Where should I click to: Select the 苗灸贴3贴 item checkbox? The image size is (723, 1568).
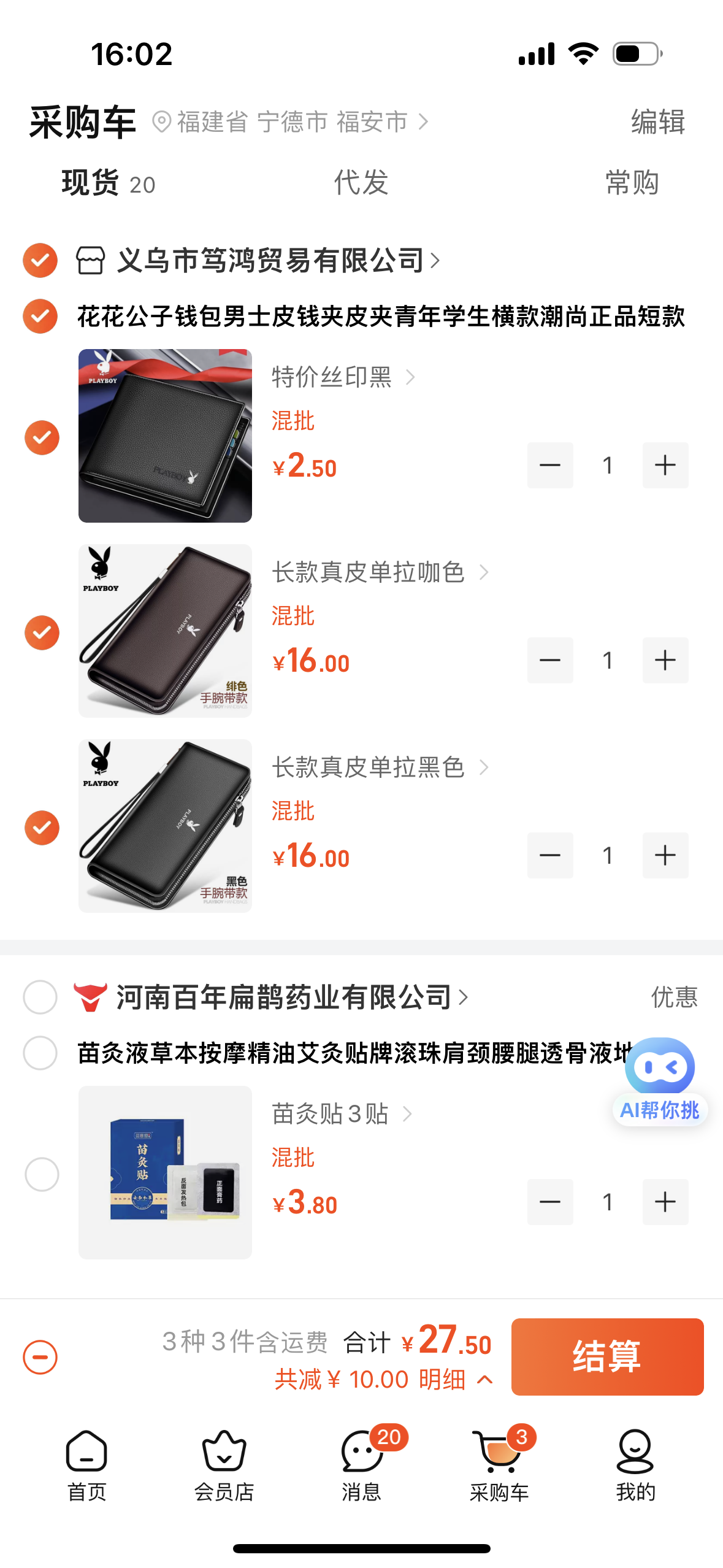[42, 1174]
